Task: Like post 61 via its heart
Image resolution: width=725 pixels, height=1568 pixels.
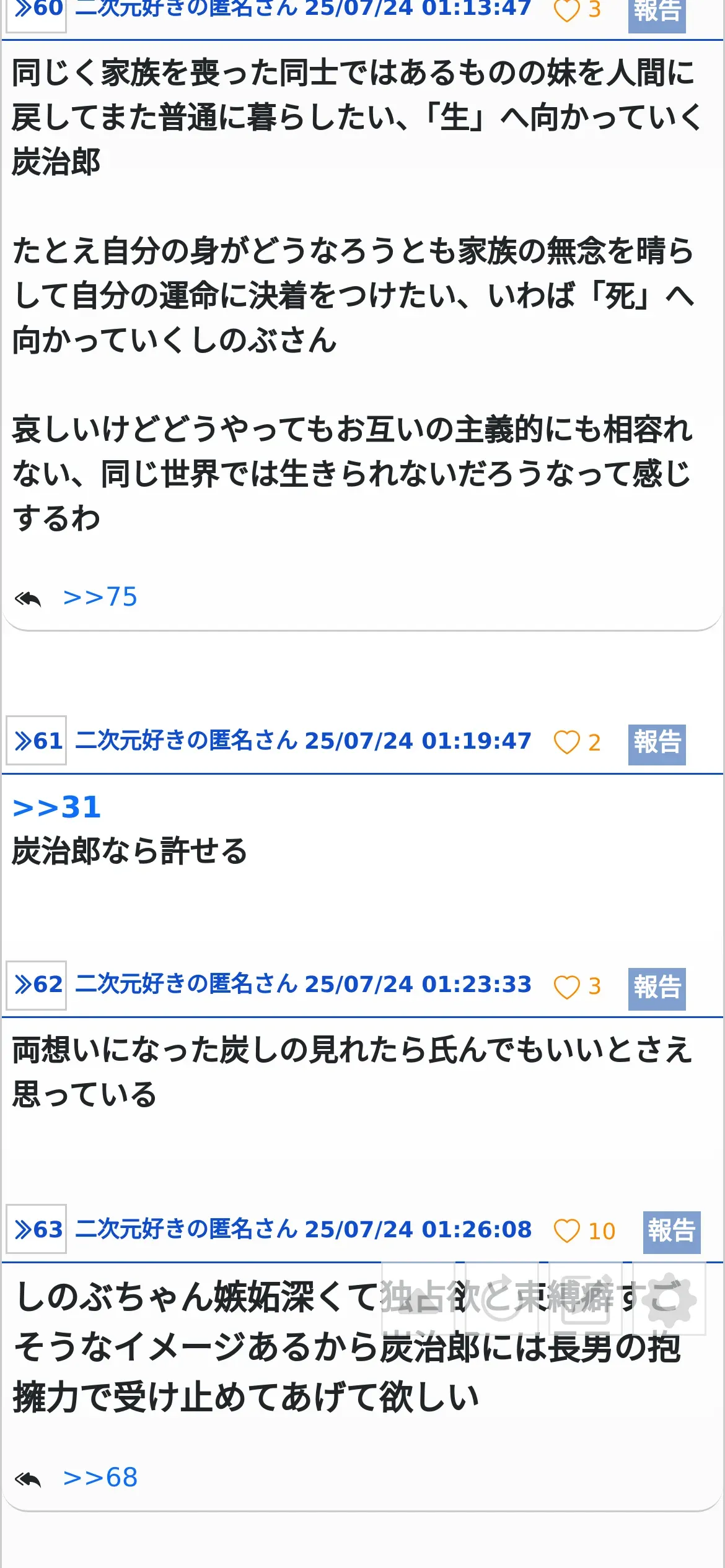Action: 566,743
